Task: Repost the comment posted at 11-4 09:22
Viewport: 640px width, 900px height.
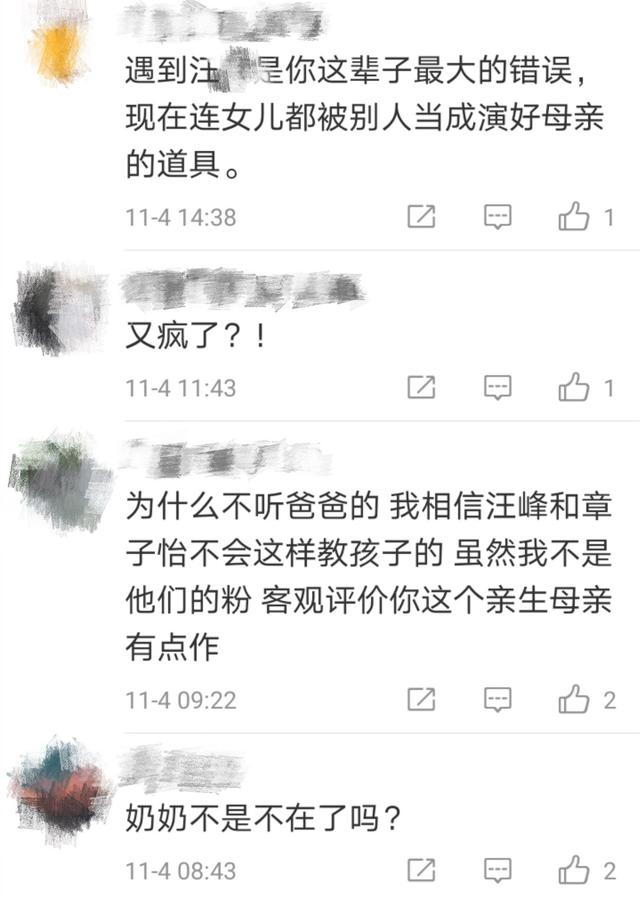Action: [422, 699]
